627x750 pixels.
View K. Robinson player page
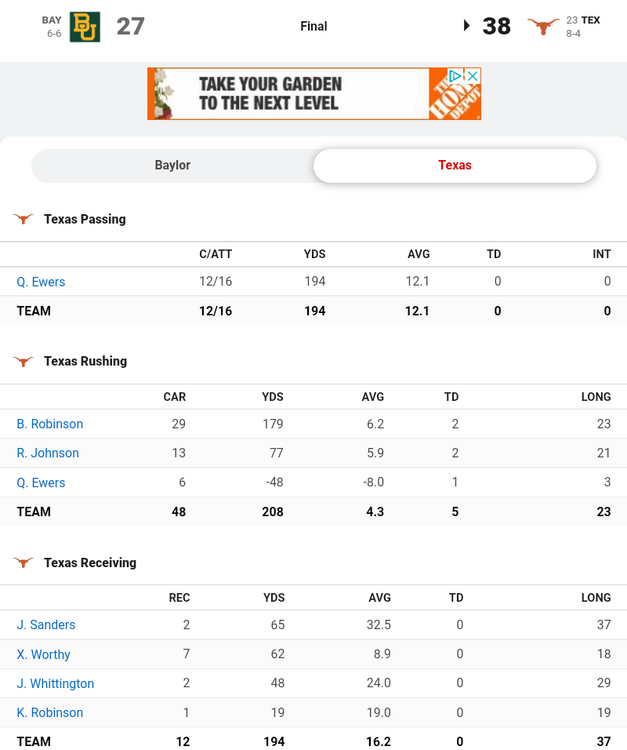(50, 713)
